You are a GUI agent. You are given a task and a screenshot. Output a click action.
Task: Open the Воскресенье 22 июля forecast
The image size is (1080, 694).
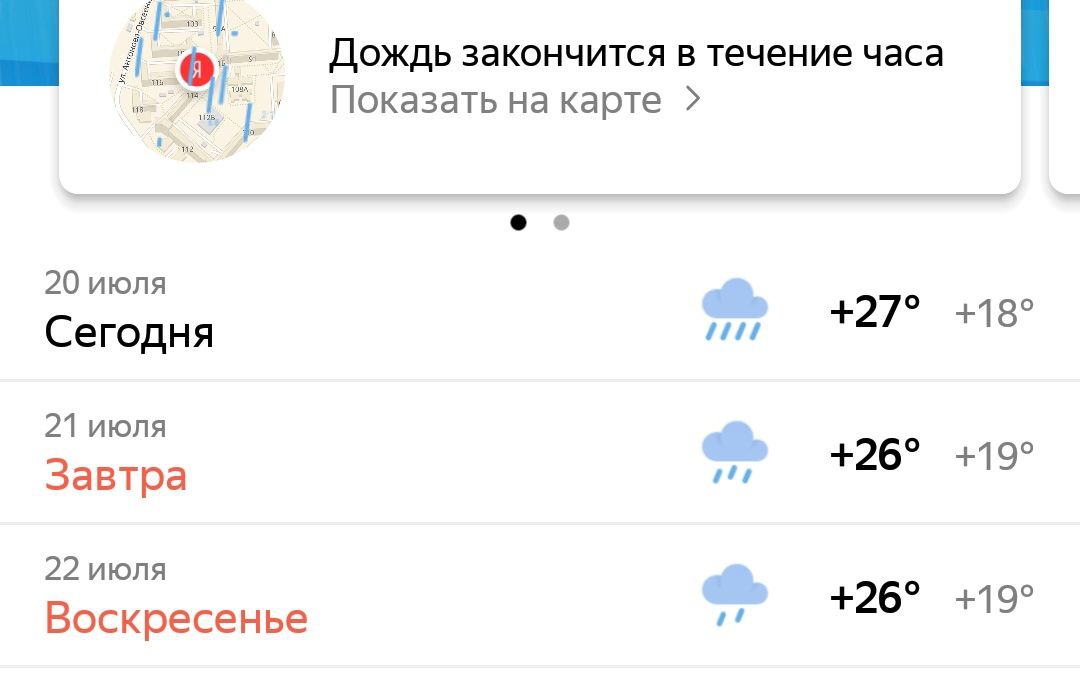[x=539, y=598]
